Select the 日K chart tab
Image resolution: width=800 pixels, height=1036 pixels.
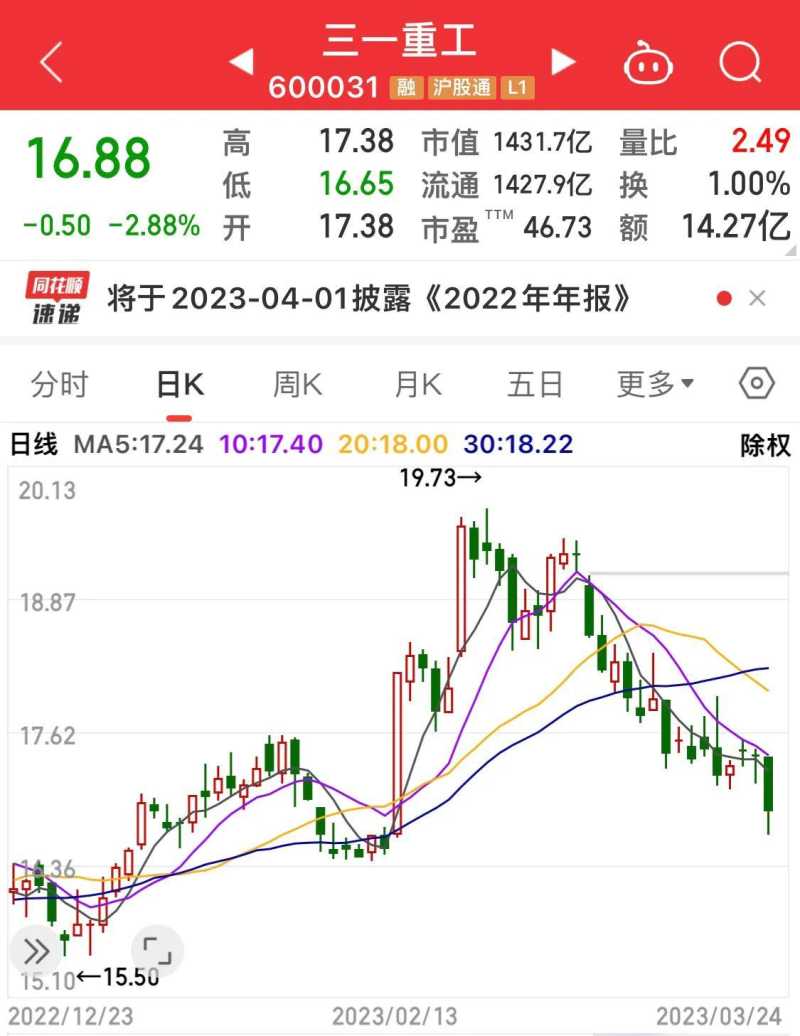pos(180,385)
